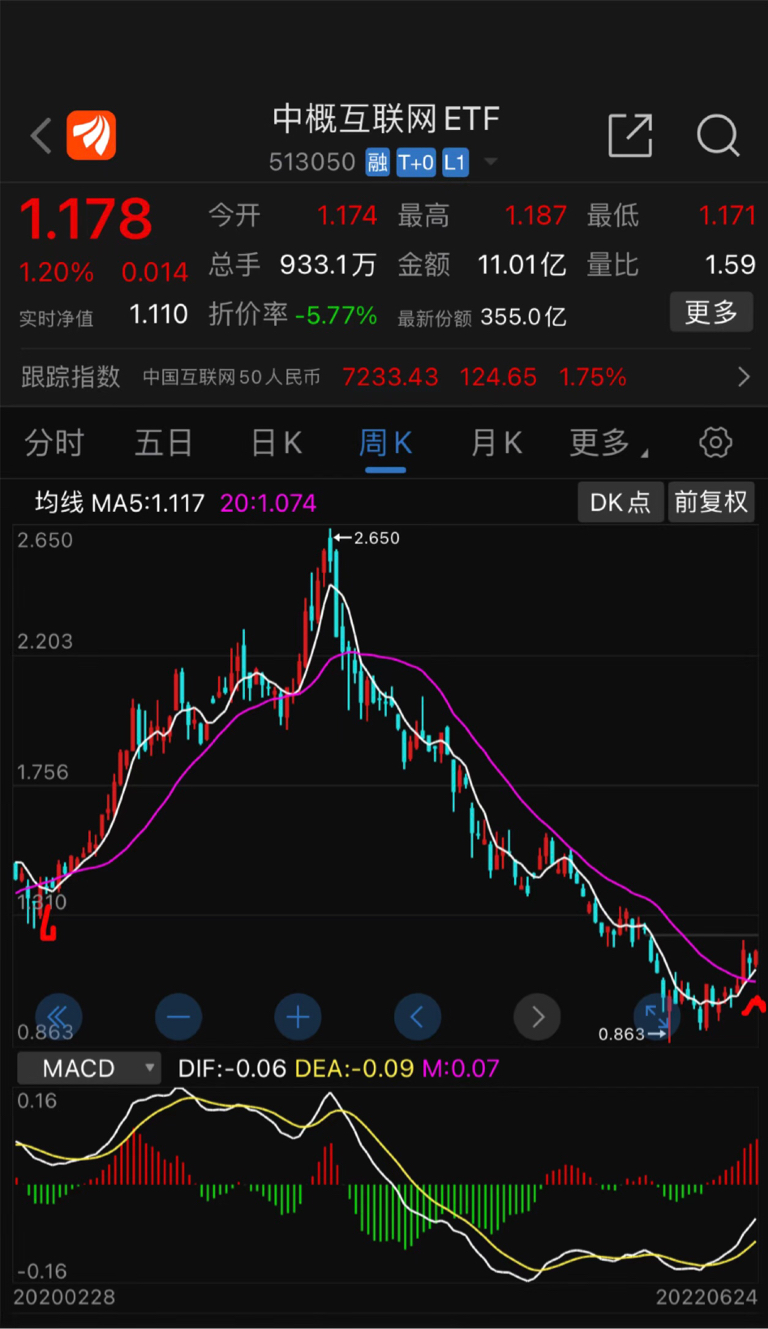The image size is (768, 1329).
Task: Move chart left one step
Action: click(418, 1018)
